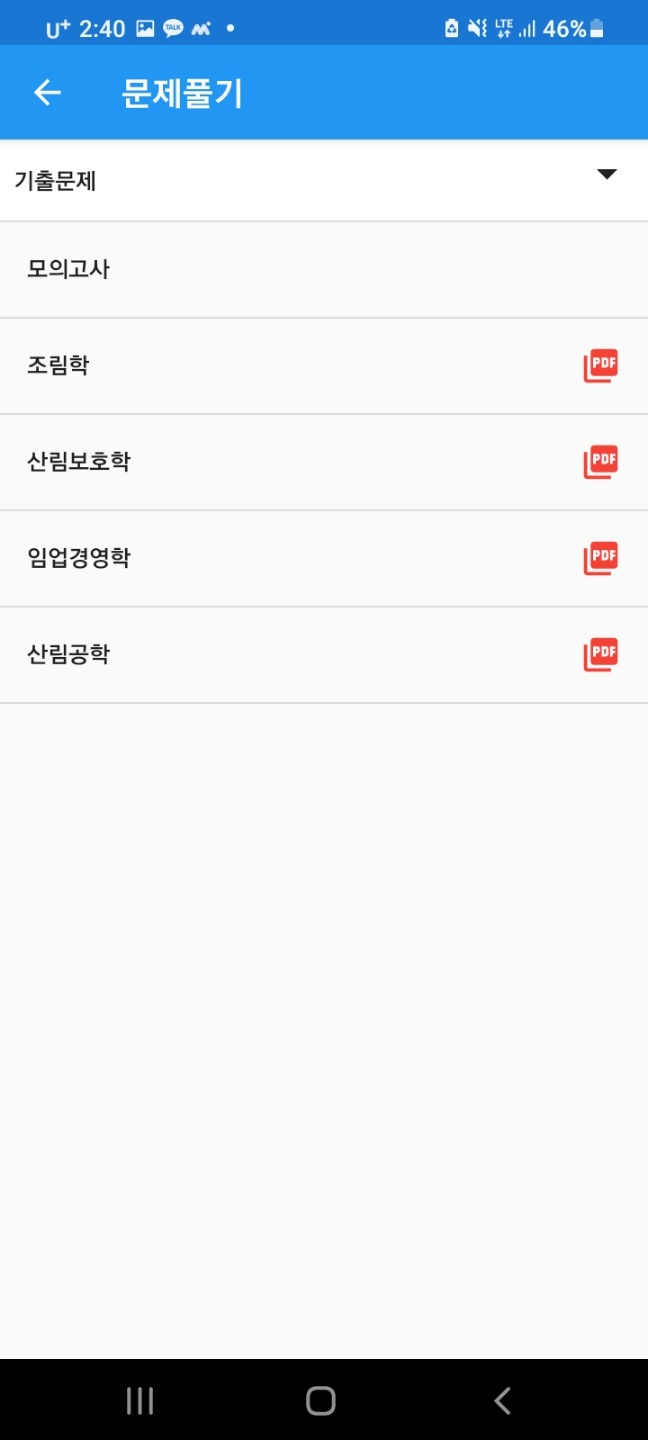The width and height of the screenshot is (648, 1440).
Task: Go back using the app bar arrow
Action: coord(47,93)
